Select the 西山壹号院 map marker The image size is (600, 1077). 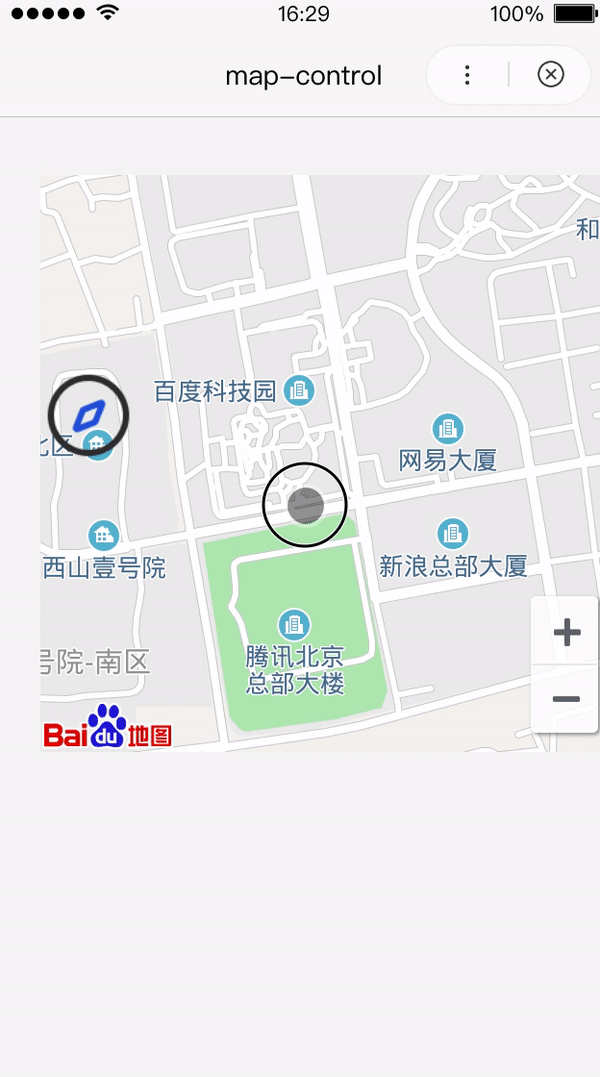click(103, 536)
